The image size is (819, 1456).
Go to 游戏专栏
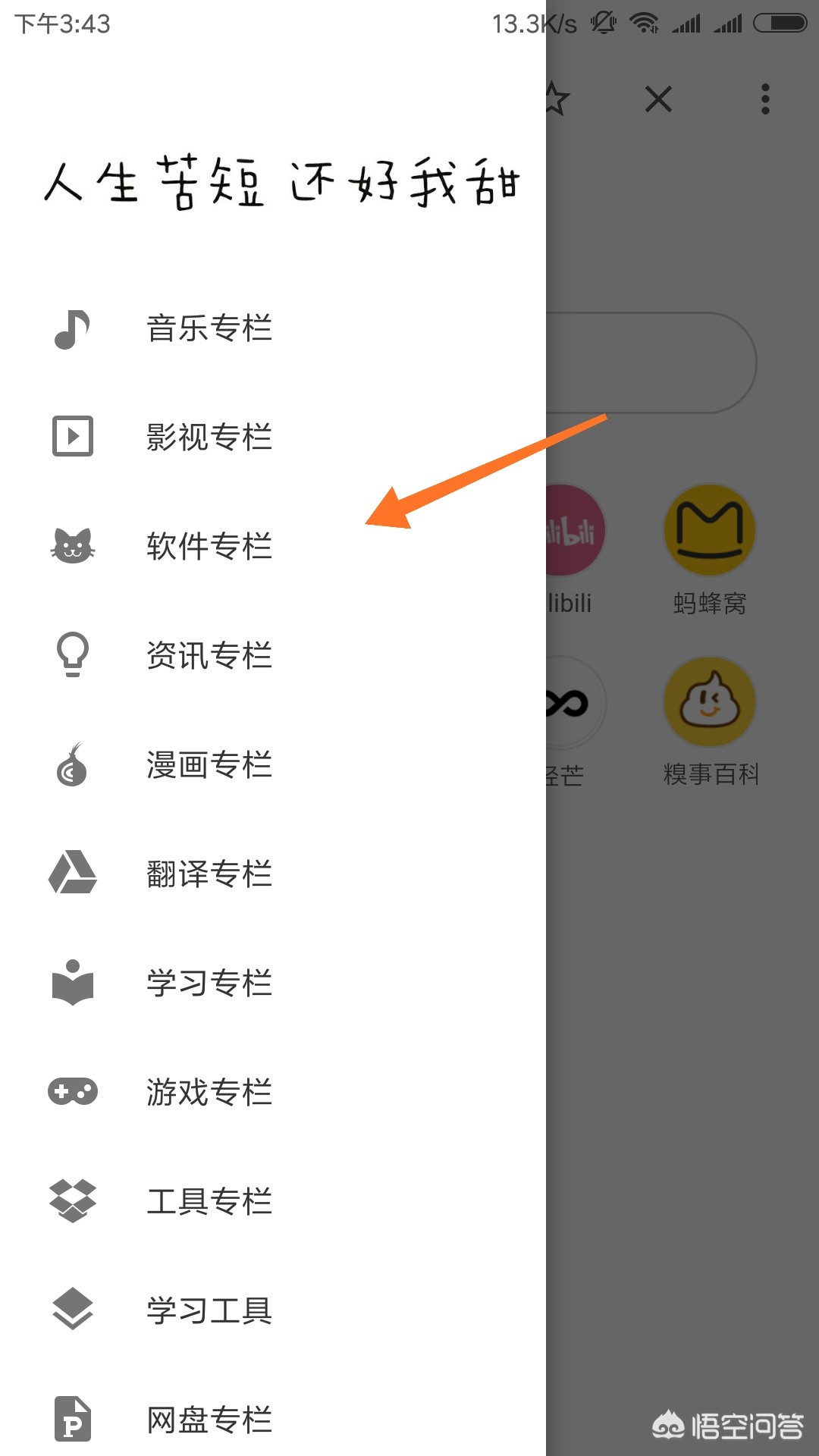(209, 1092)
